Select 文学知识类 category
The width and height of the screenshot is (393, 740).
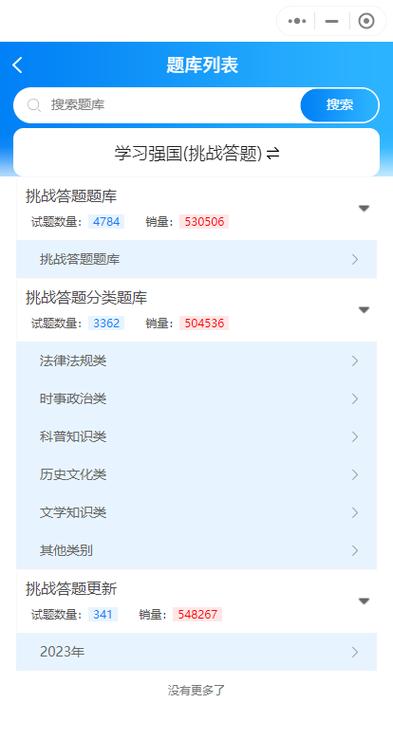click(x=197, y=513)
